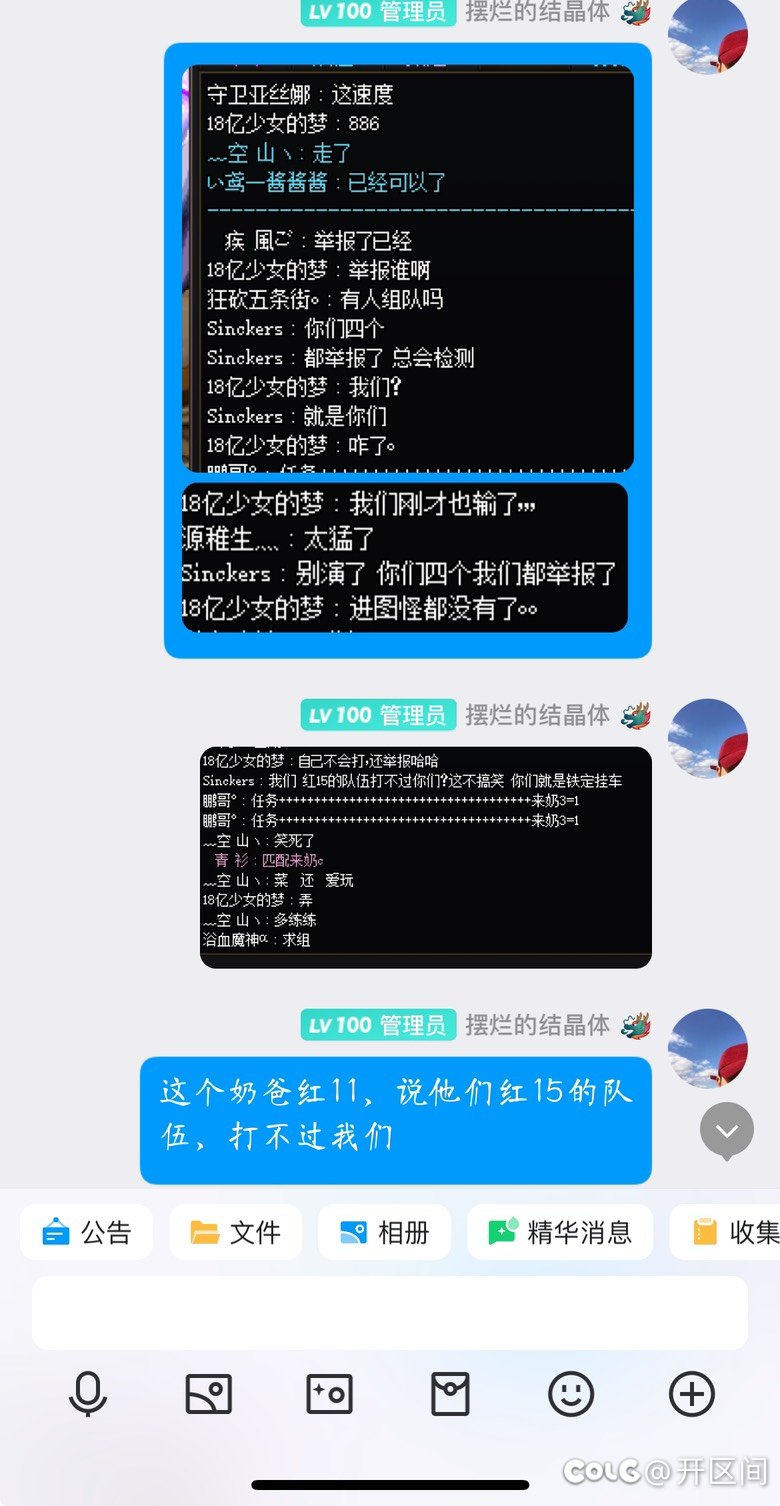
Task: Open the 文件 files shortcut
Action: tap(235, 1232)
